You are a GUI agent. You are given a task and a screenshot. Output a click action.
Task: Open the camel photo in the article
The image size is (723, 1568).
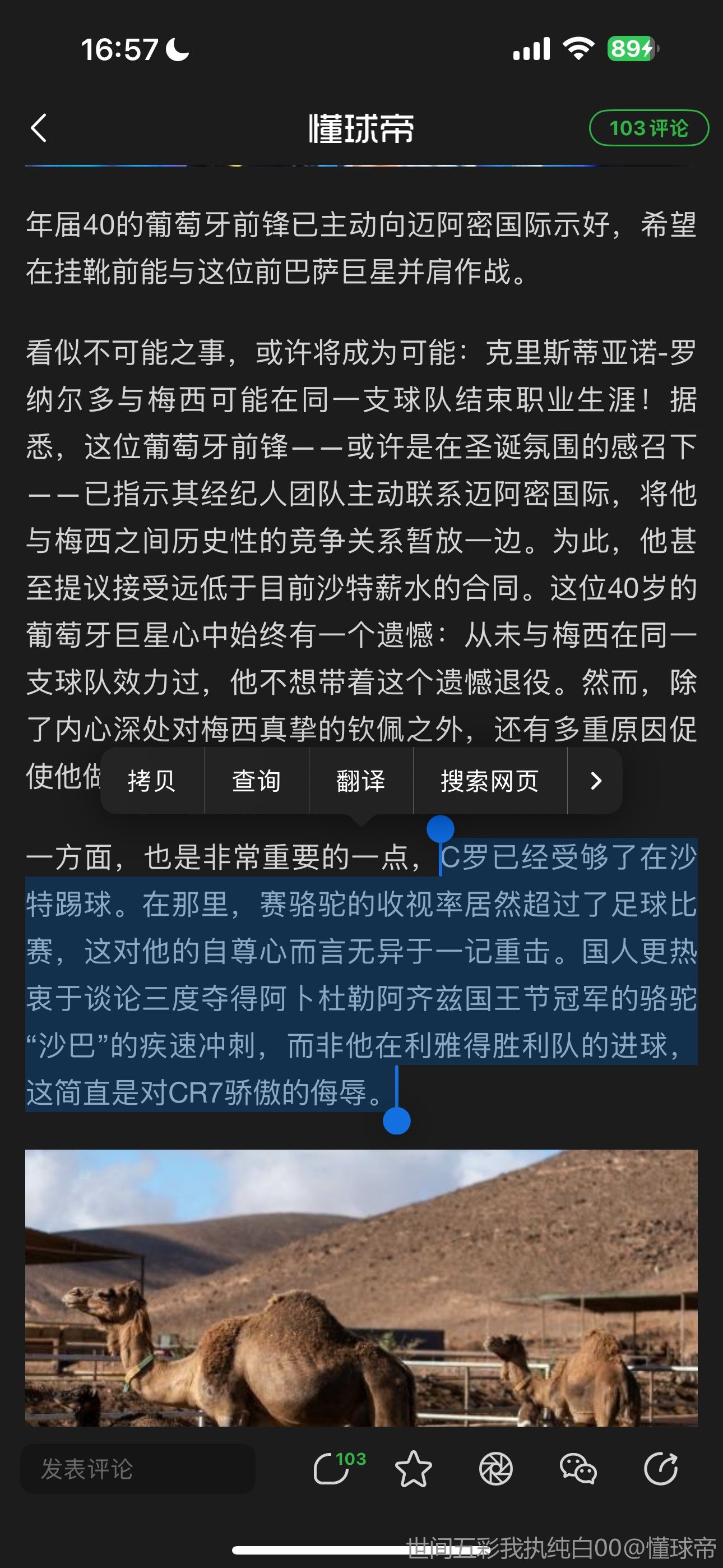pyautogui.click(x=361, y=1288)
